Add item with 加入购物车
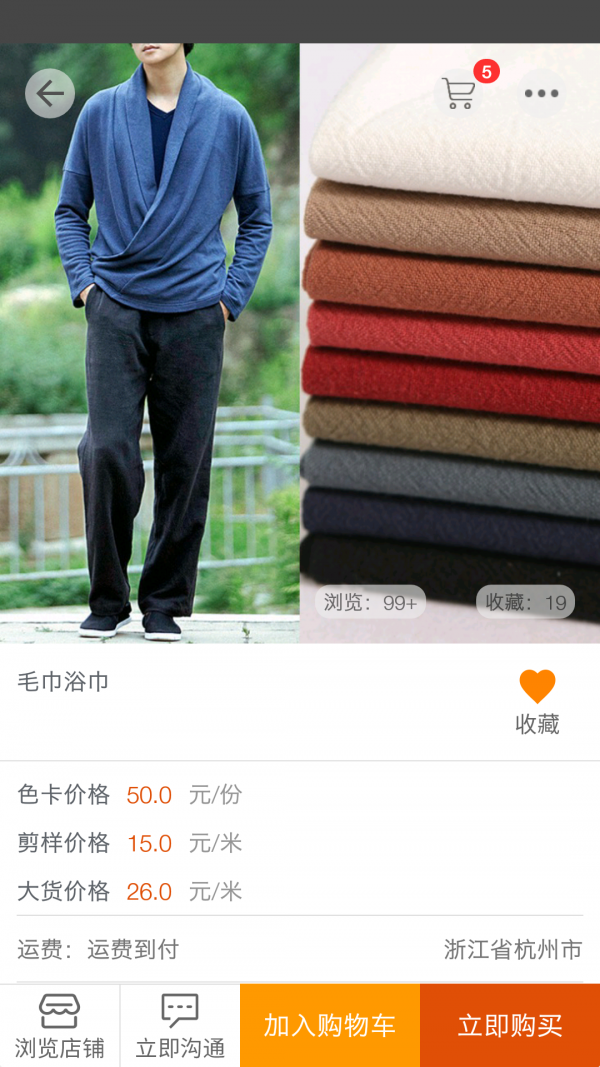This screenshot has height=1067, width=600. [x=330, y=1026]
